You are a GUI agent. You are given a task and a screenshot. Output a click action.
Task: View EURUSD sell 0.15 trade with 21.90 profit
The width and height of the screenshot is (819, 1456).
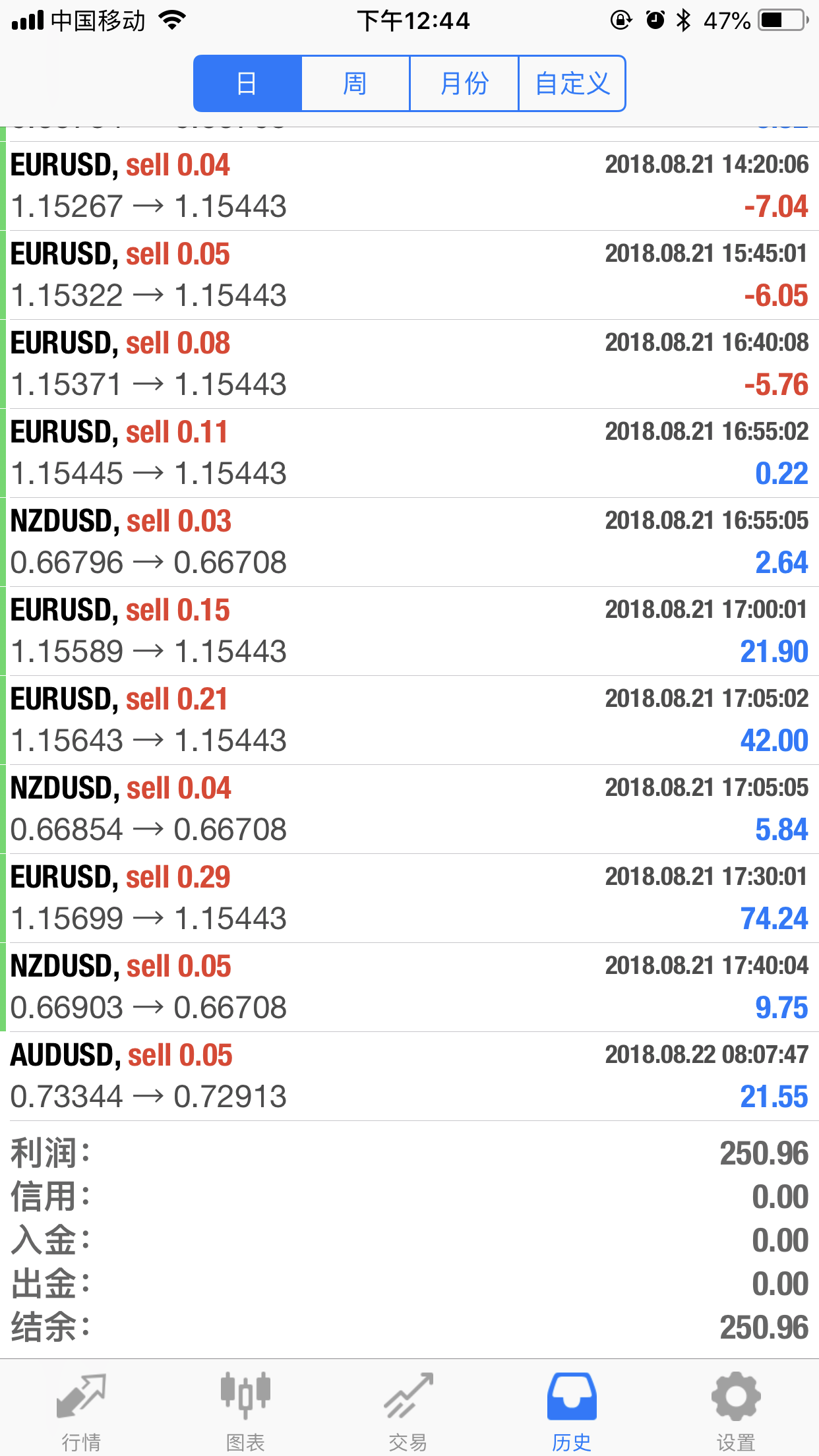click(x=409, y=631)
